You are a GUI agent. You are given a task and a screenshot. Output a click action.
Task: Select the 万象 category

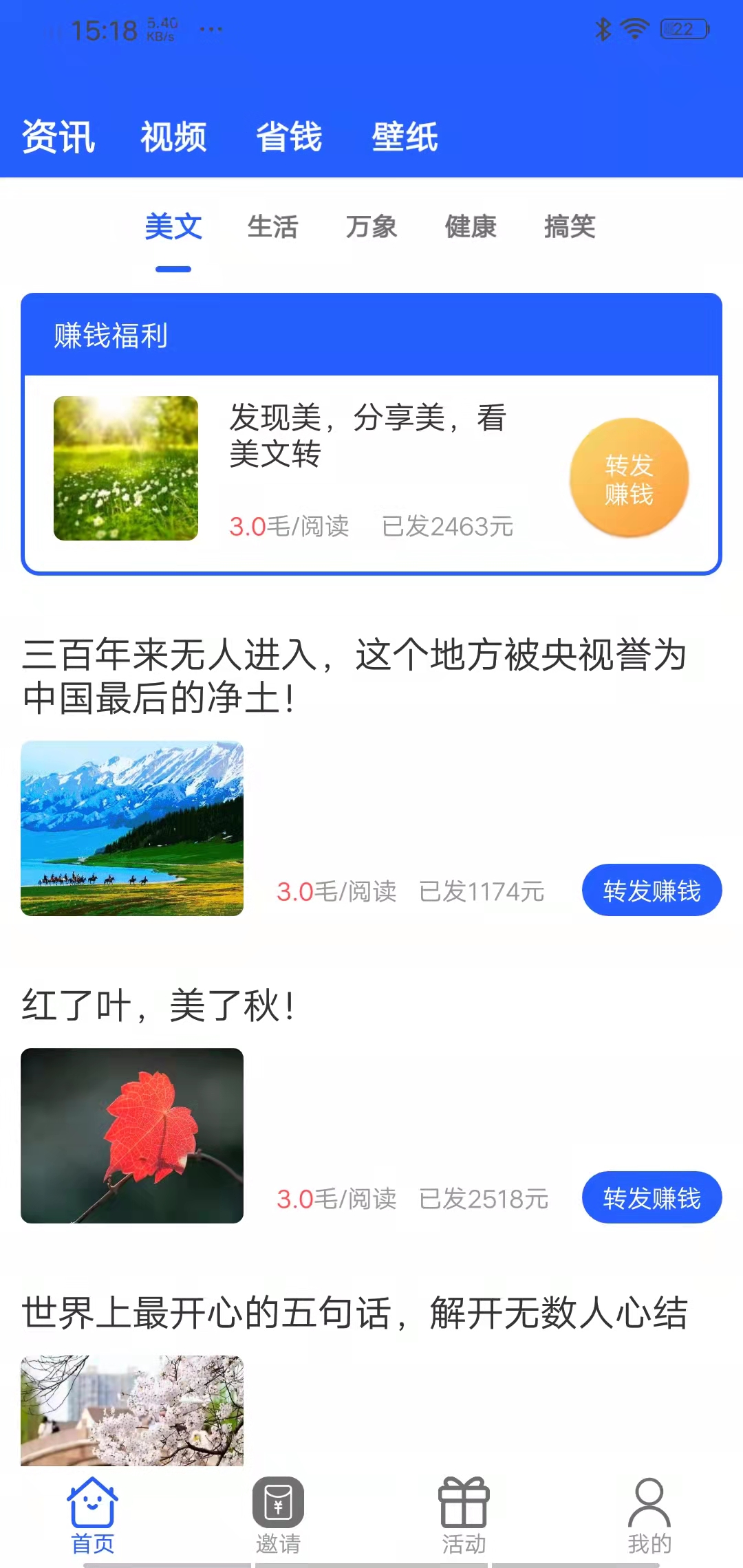(x=372, y=228)
